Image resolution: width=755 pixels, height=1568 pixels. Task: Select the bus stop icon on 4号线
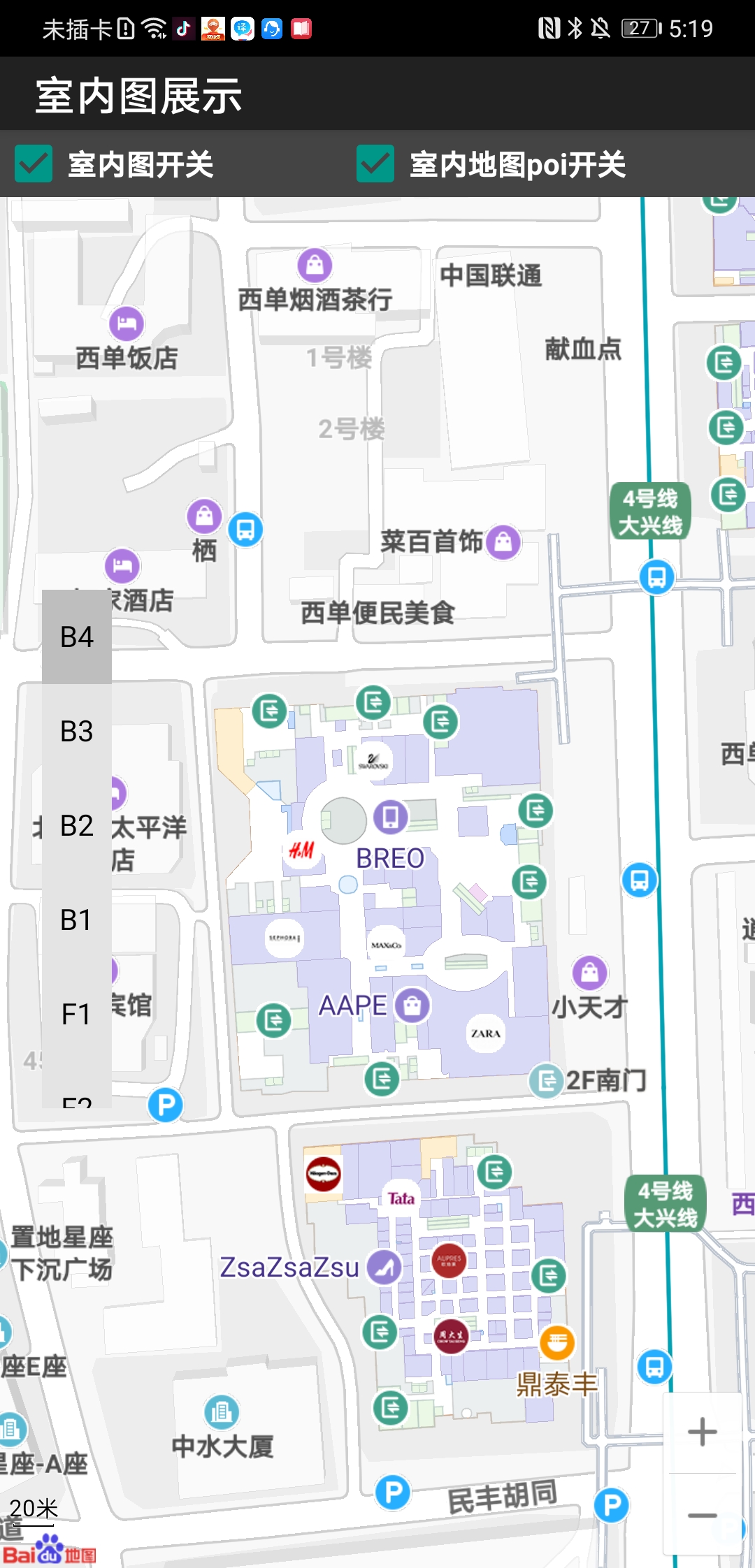click(656, 579)
